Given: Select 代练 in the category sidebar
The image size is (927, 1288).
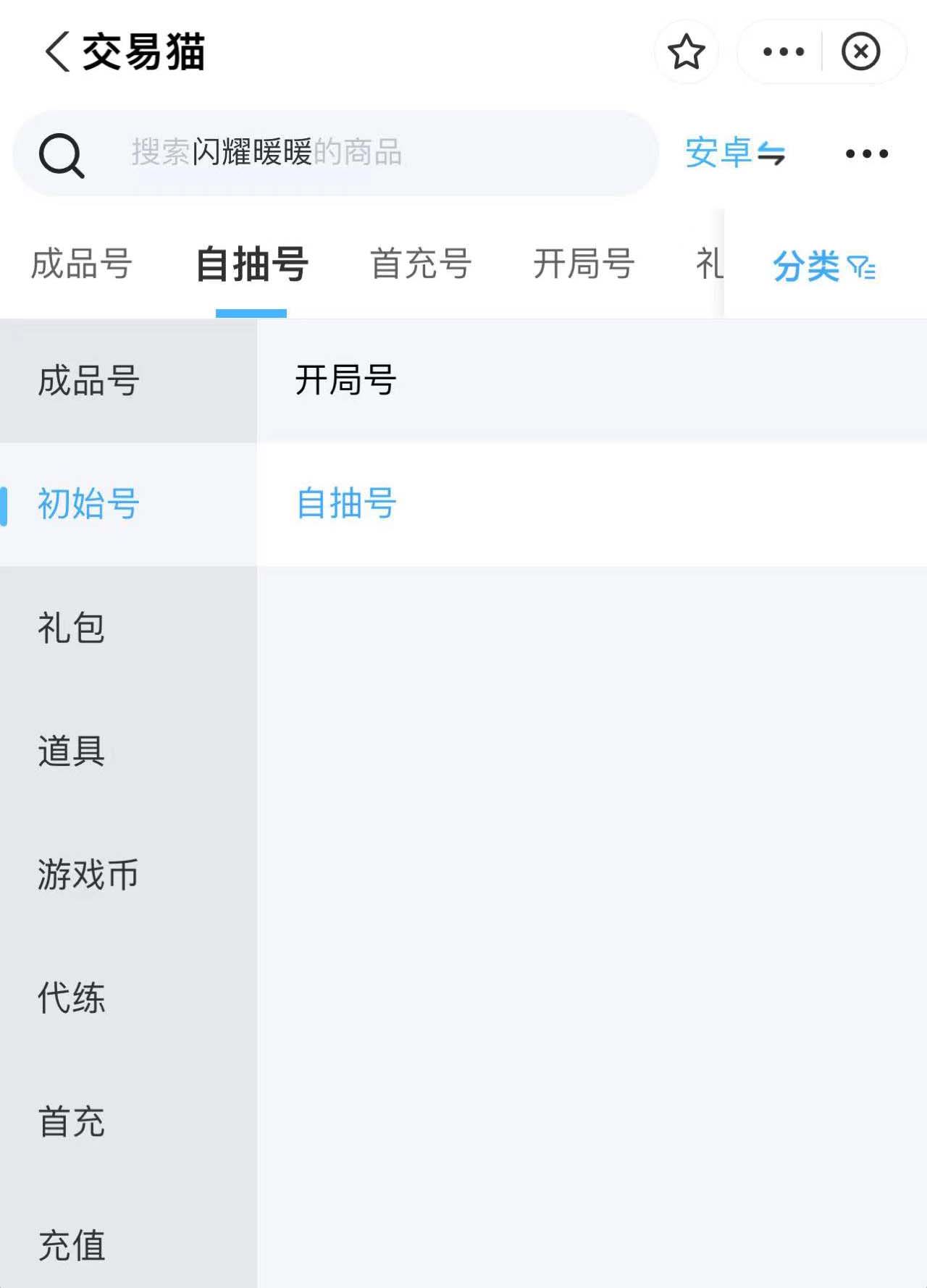Looking at the screenshot, I should [x=71, y=998].
